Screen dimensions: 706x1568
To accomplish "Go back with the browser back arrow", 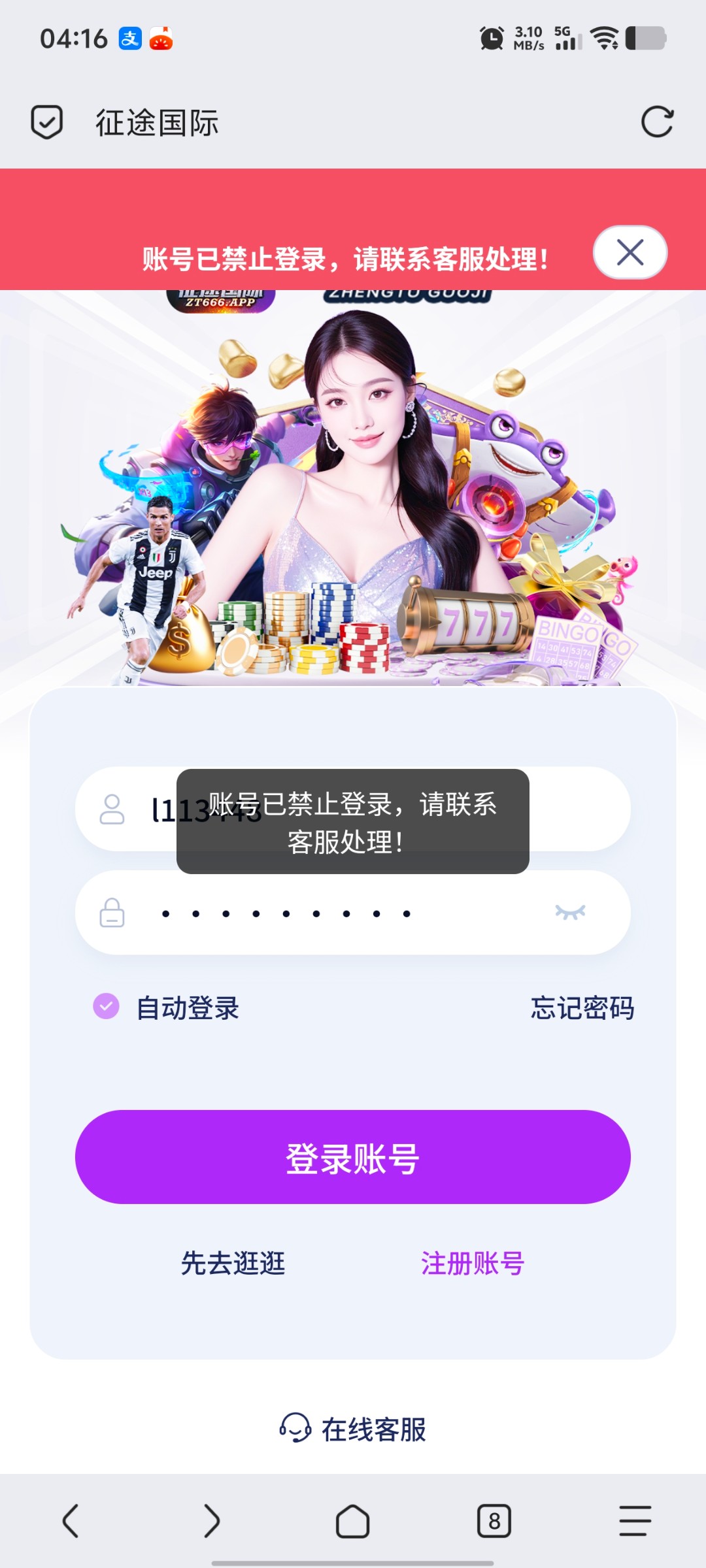I will click(x=71, y=1521).
